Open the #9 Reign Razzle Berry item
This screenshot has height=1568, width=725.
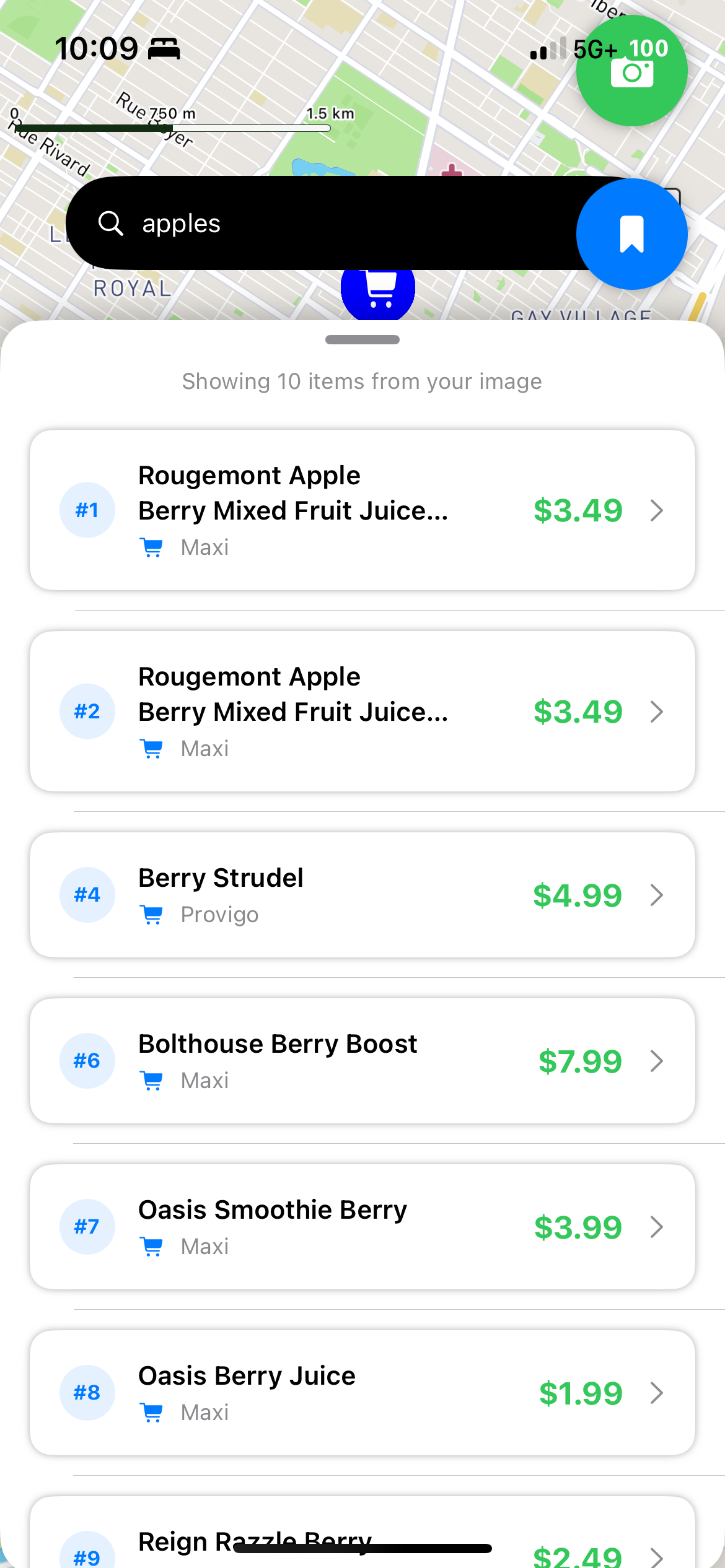pyautogui.click(x=362, y=1533)
